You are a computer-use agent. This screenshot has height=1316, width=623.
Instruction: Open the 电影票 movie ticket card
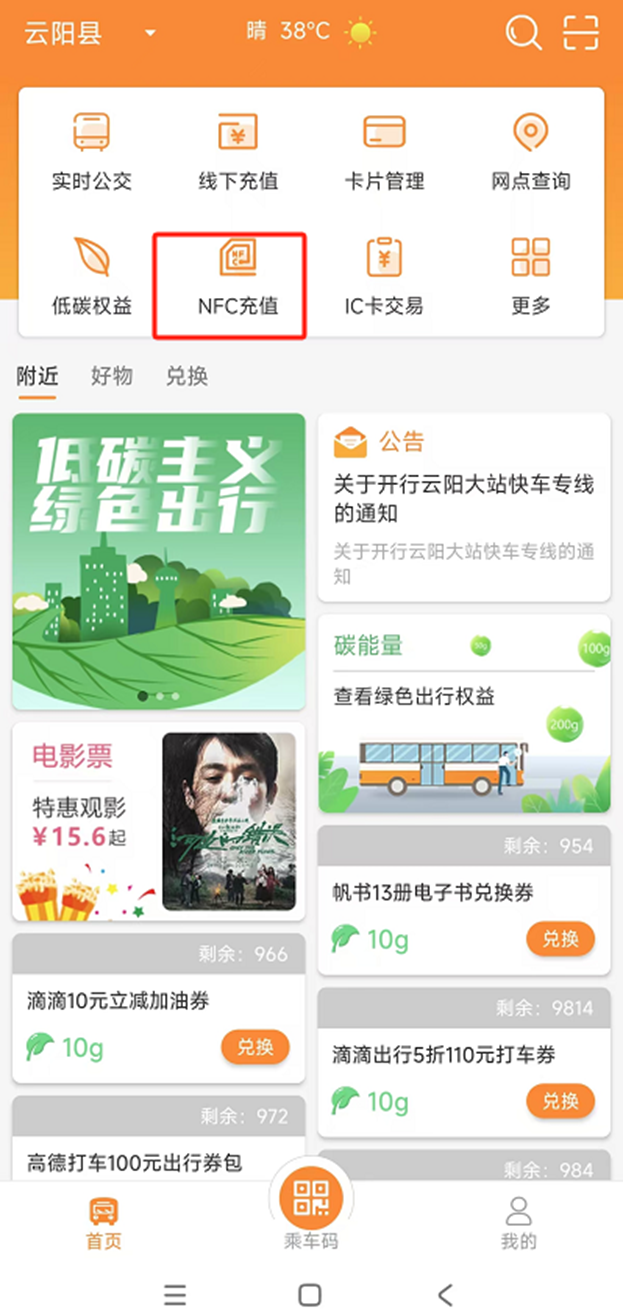pos(158,822)
